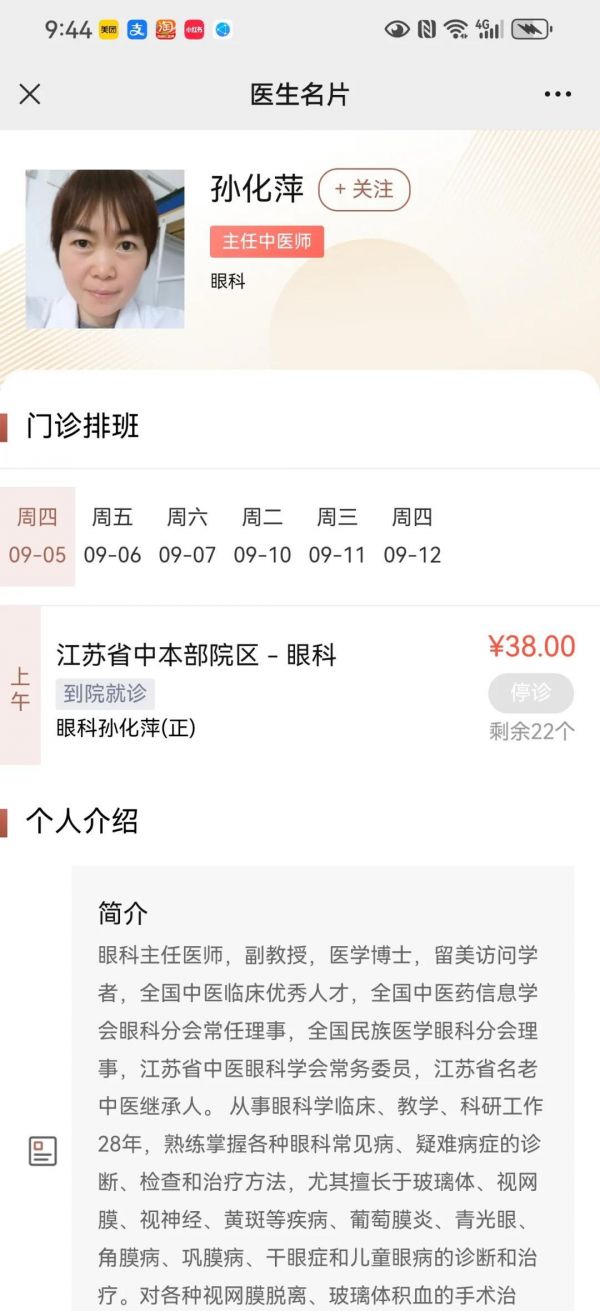Tap the 停诊 button for morning slot
Screen dimensions: 600x1311
[x=531, y=693]
